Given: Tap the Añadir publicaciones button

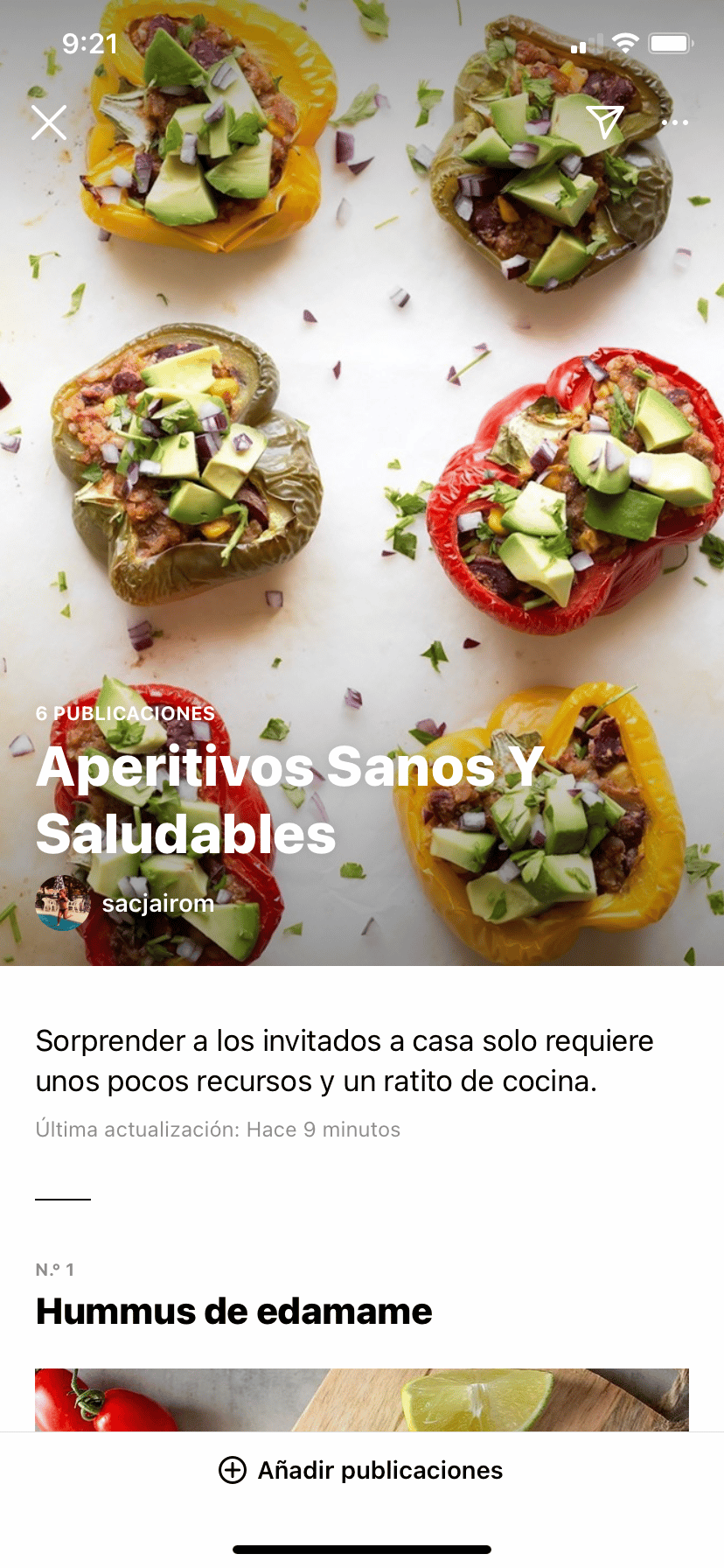Looking at the screenshot, I should (361, 1469).
